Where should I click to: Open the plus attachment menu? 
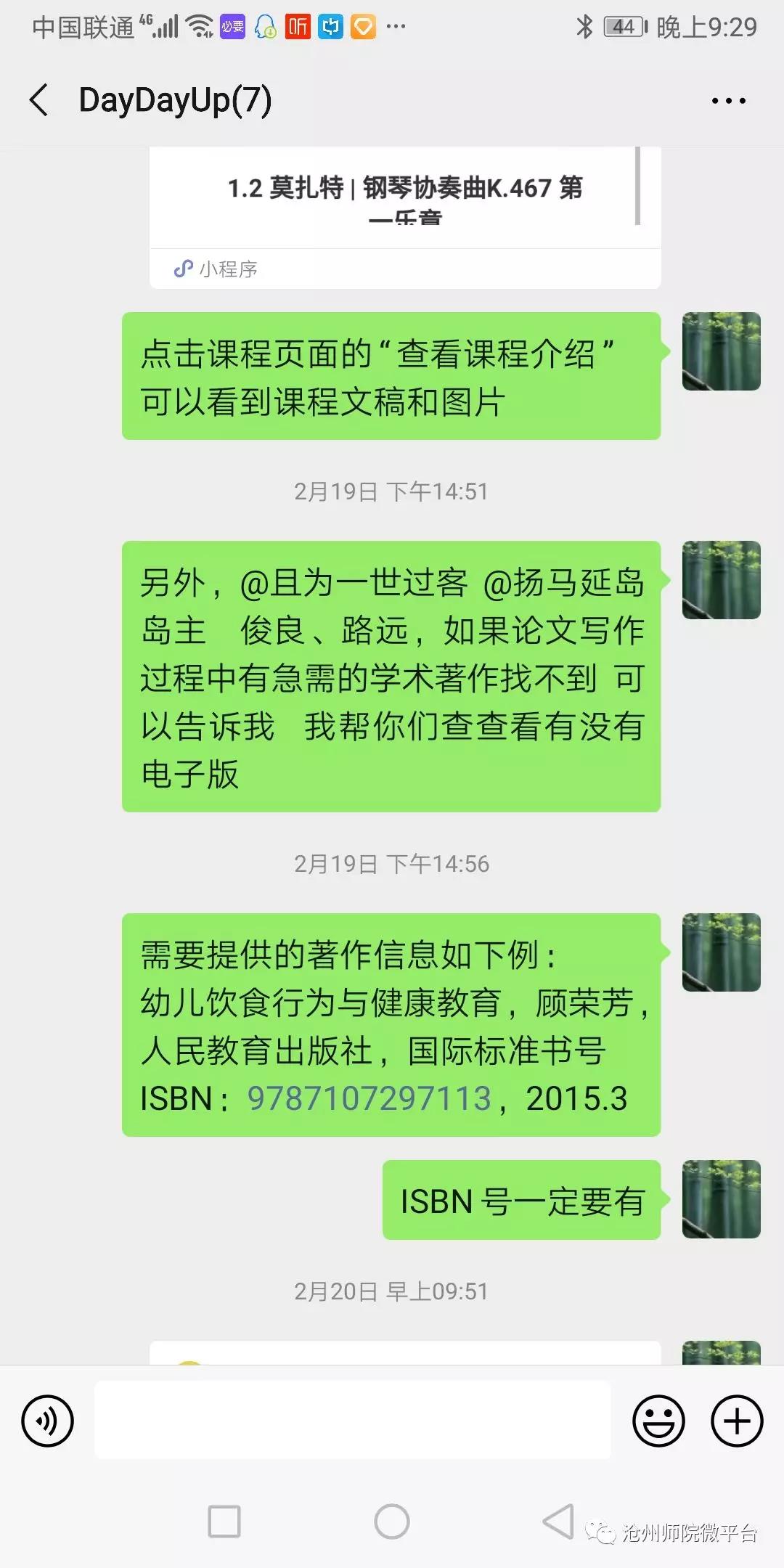736,1421
